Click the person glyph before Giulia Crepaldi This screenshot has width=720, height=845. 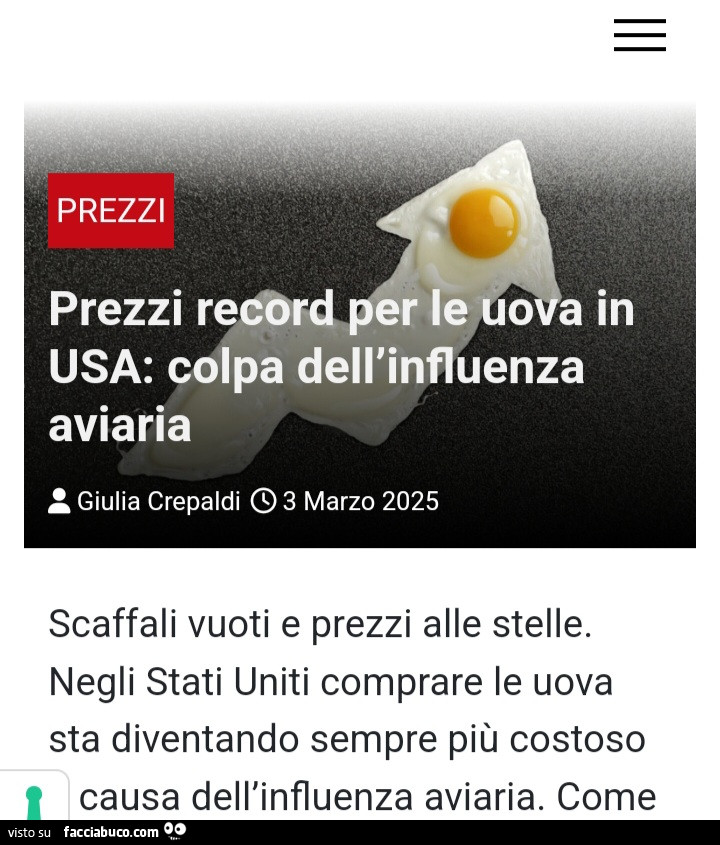point(60,501)
